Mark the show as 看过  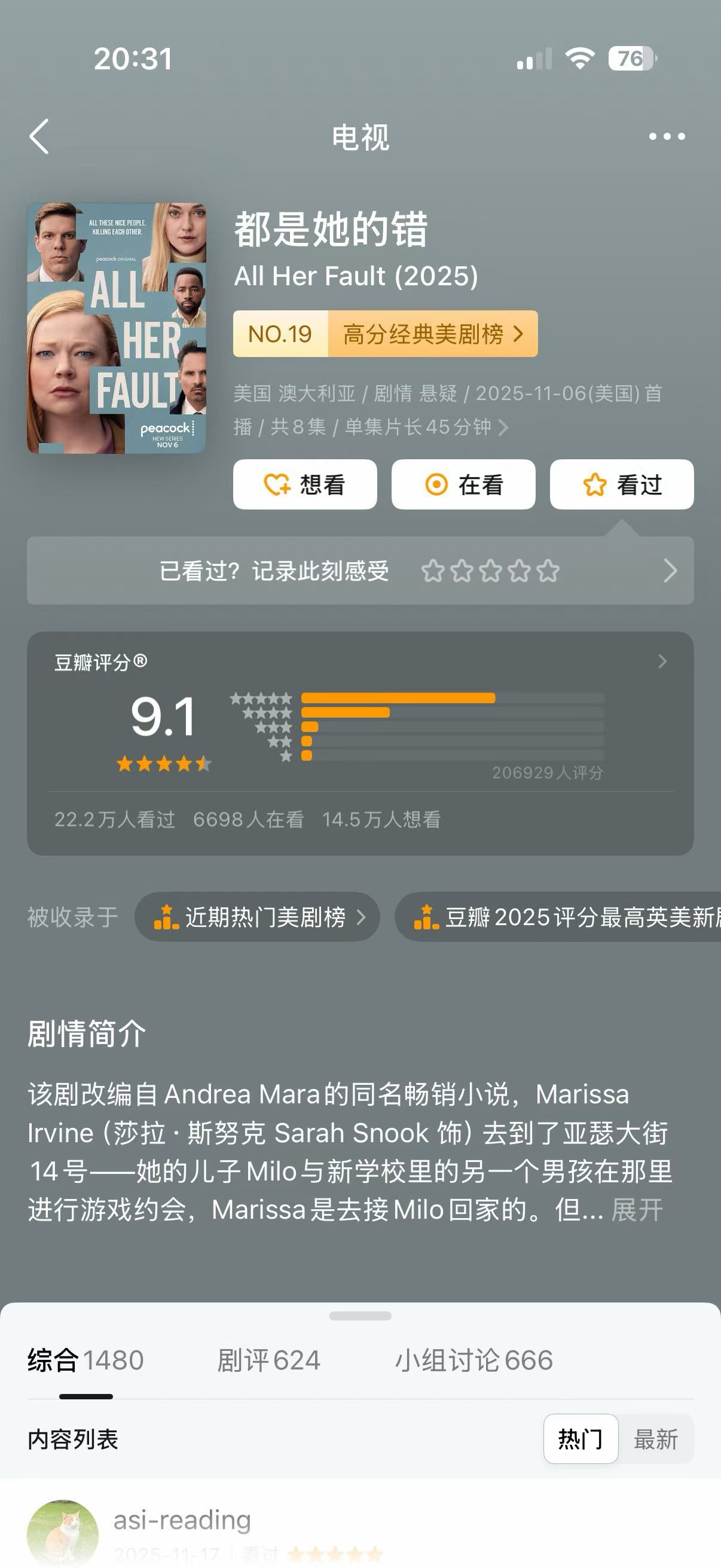pyautogui.click(x=622, y=484)
